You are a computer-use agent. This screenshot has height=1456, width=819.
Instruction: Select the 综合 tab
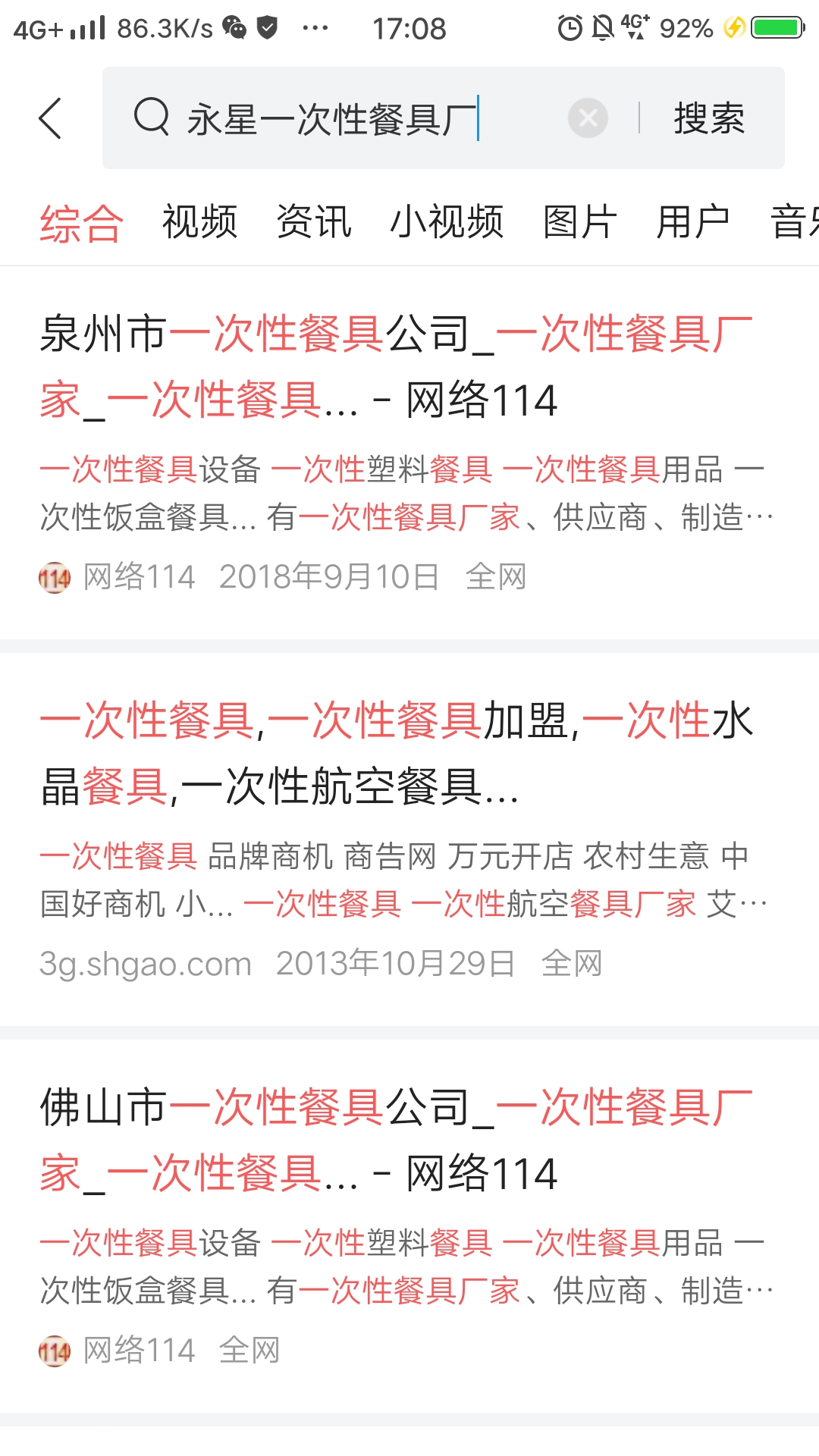(81, 223)
